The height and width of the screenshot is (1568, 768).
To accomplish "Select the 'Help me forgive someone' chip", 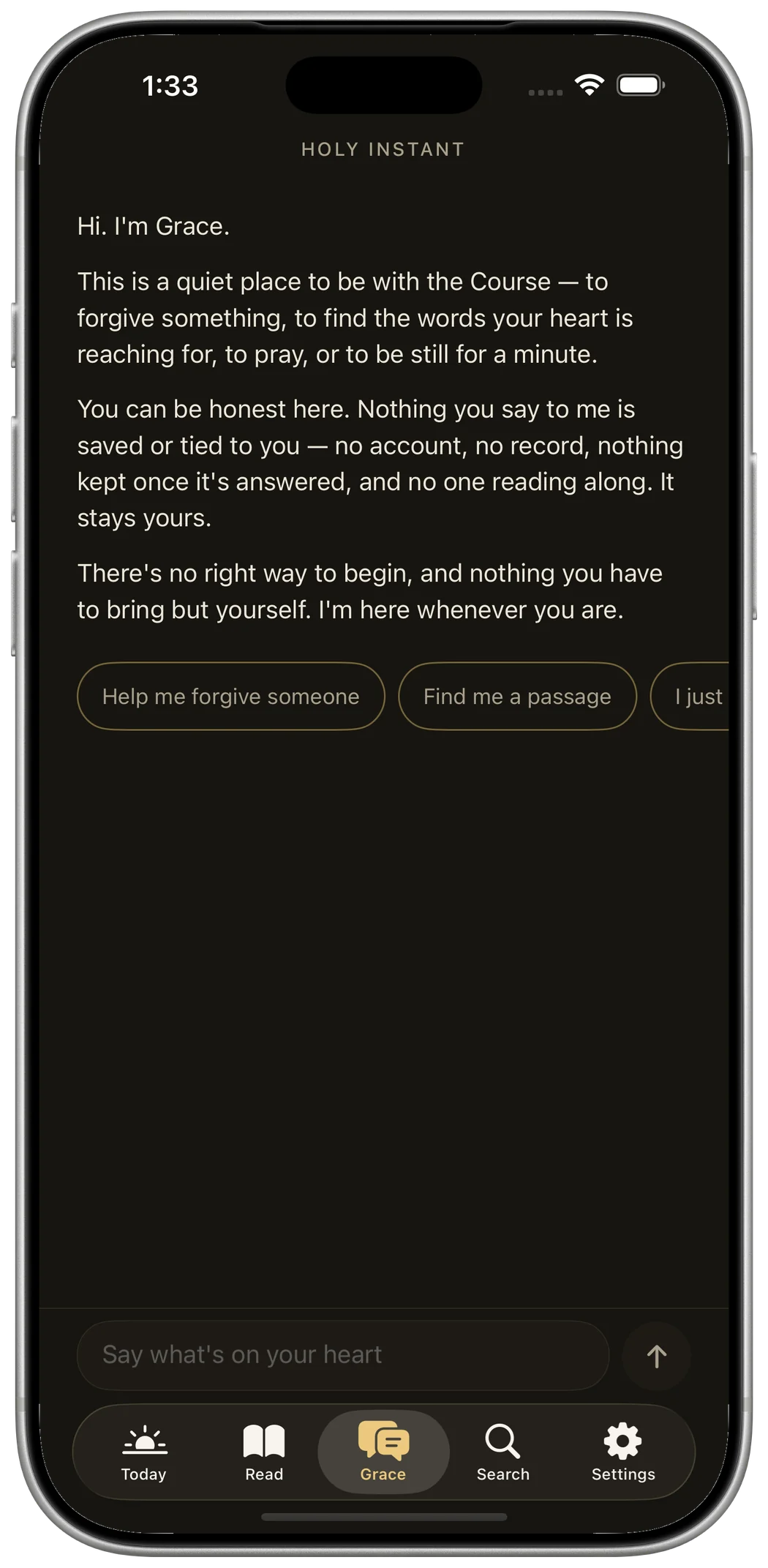I will [x=231, y=696].
